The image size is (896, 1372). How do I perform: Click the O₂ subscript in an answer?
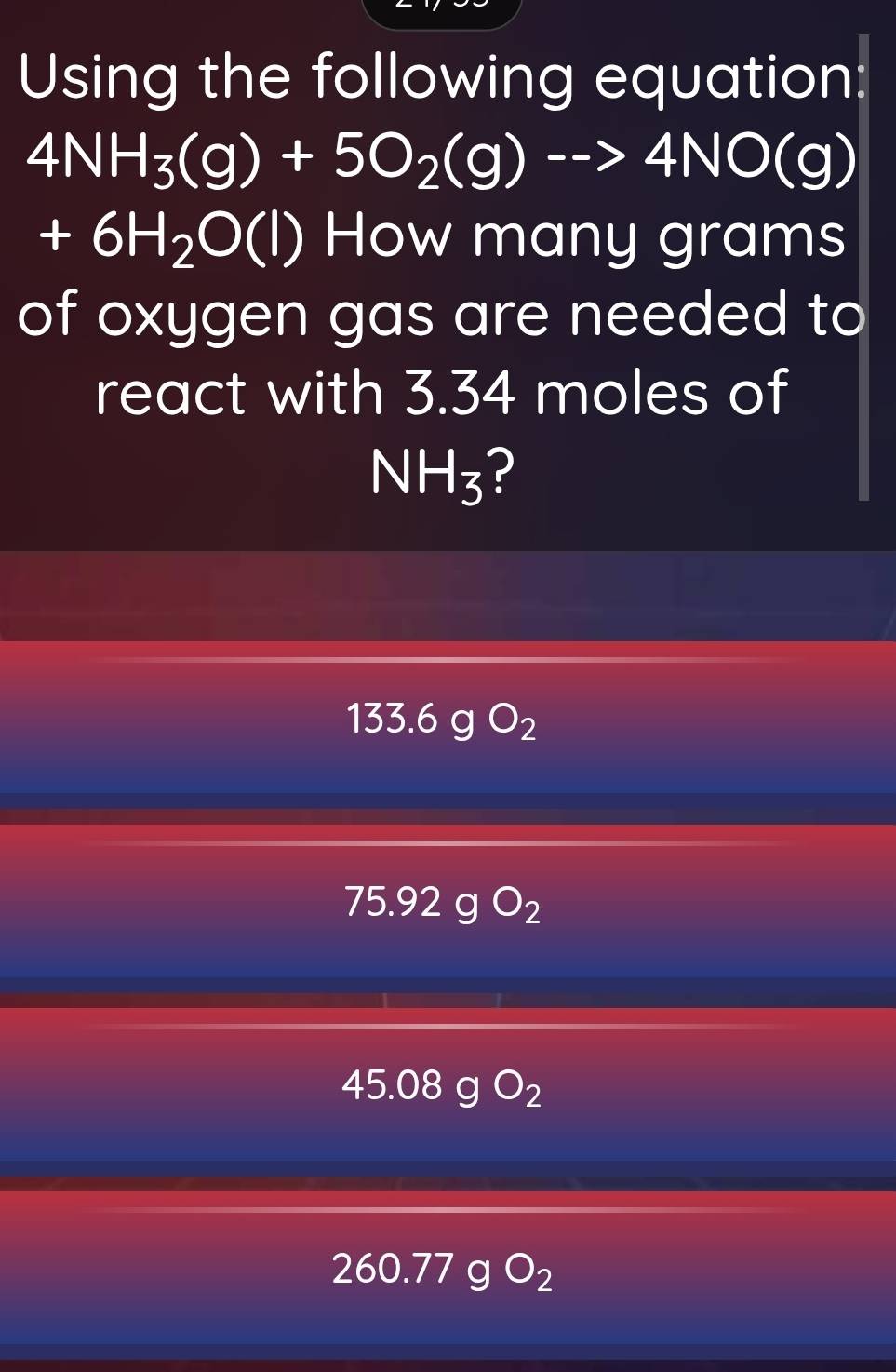point(528,732)
